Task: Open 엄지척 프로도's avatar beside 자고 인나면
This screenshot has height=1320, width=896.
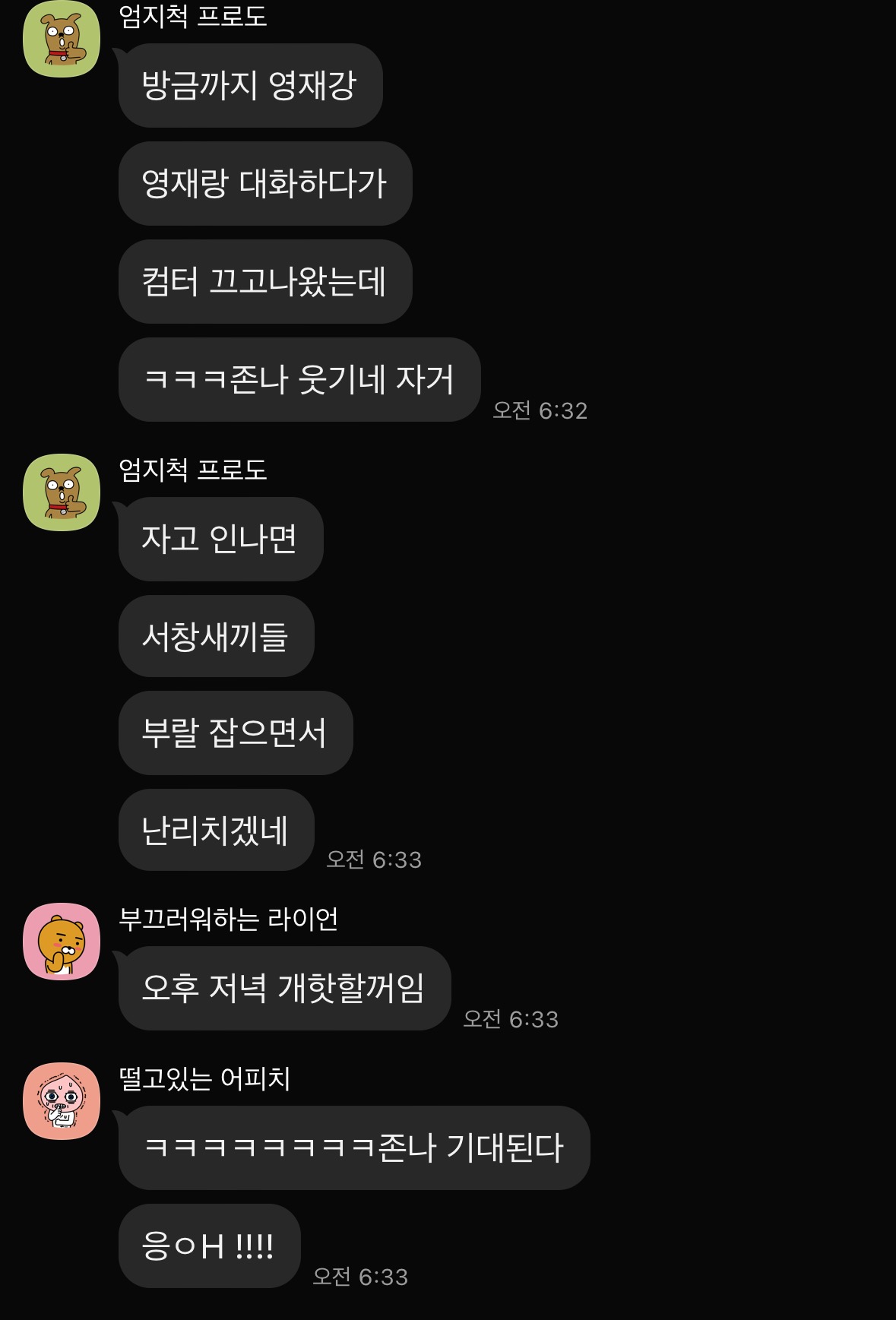Action: pyautogui.click(x=62, y=492)
